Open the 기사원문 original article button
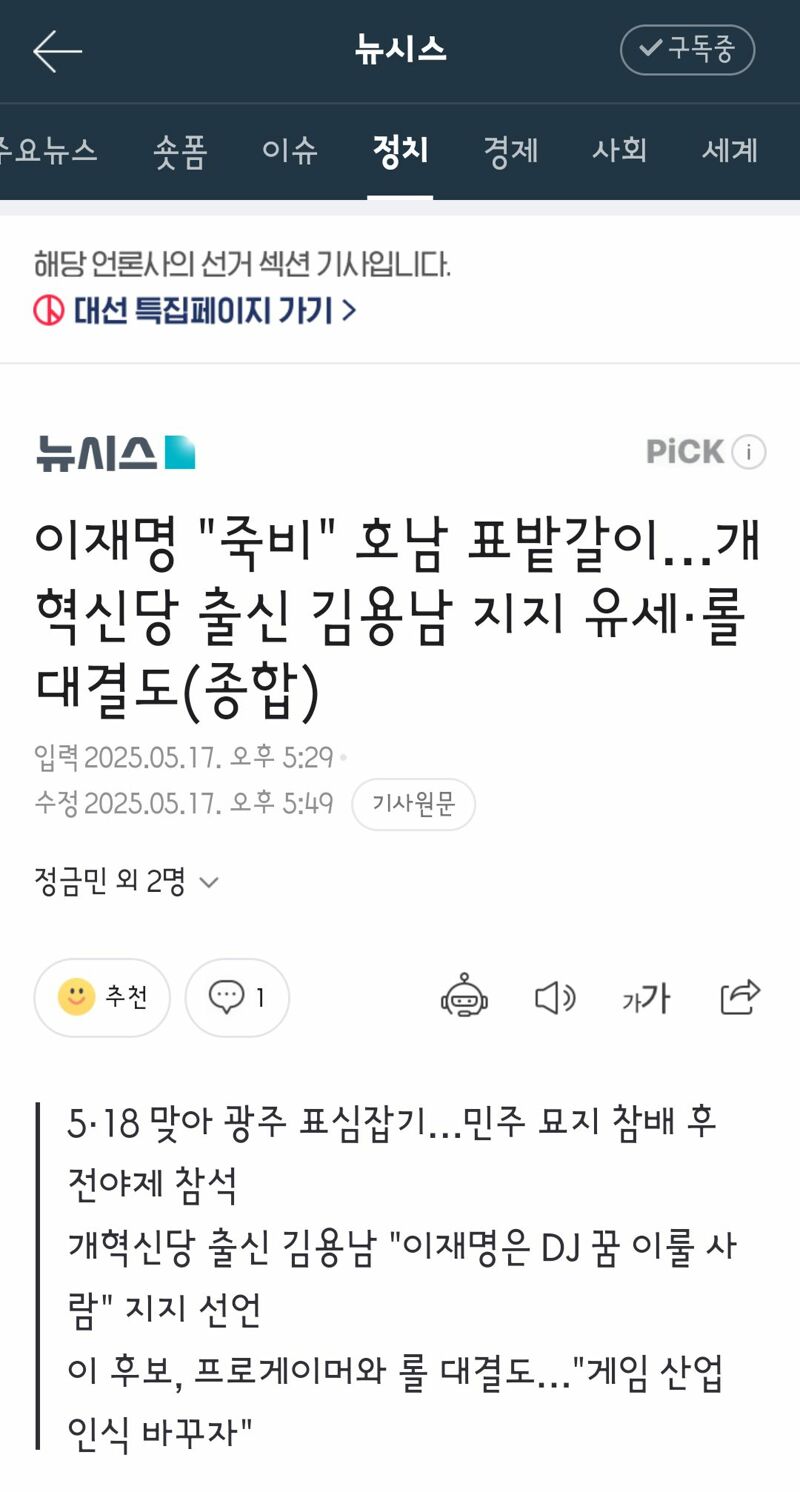Screen dimensions: 800x1492 tap(413, 804)
